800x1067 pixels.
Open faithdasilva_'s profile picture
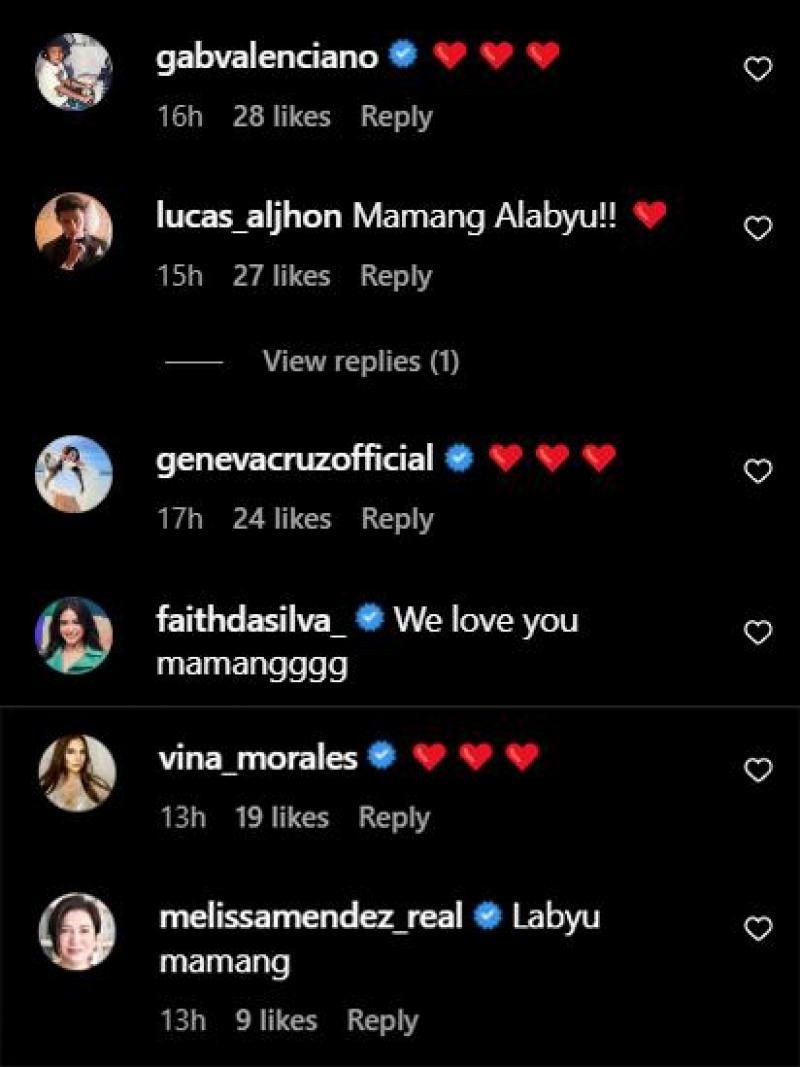(x=74, y=635)
